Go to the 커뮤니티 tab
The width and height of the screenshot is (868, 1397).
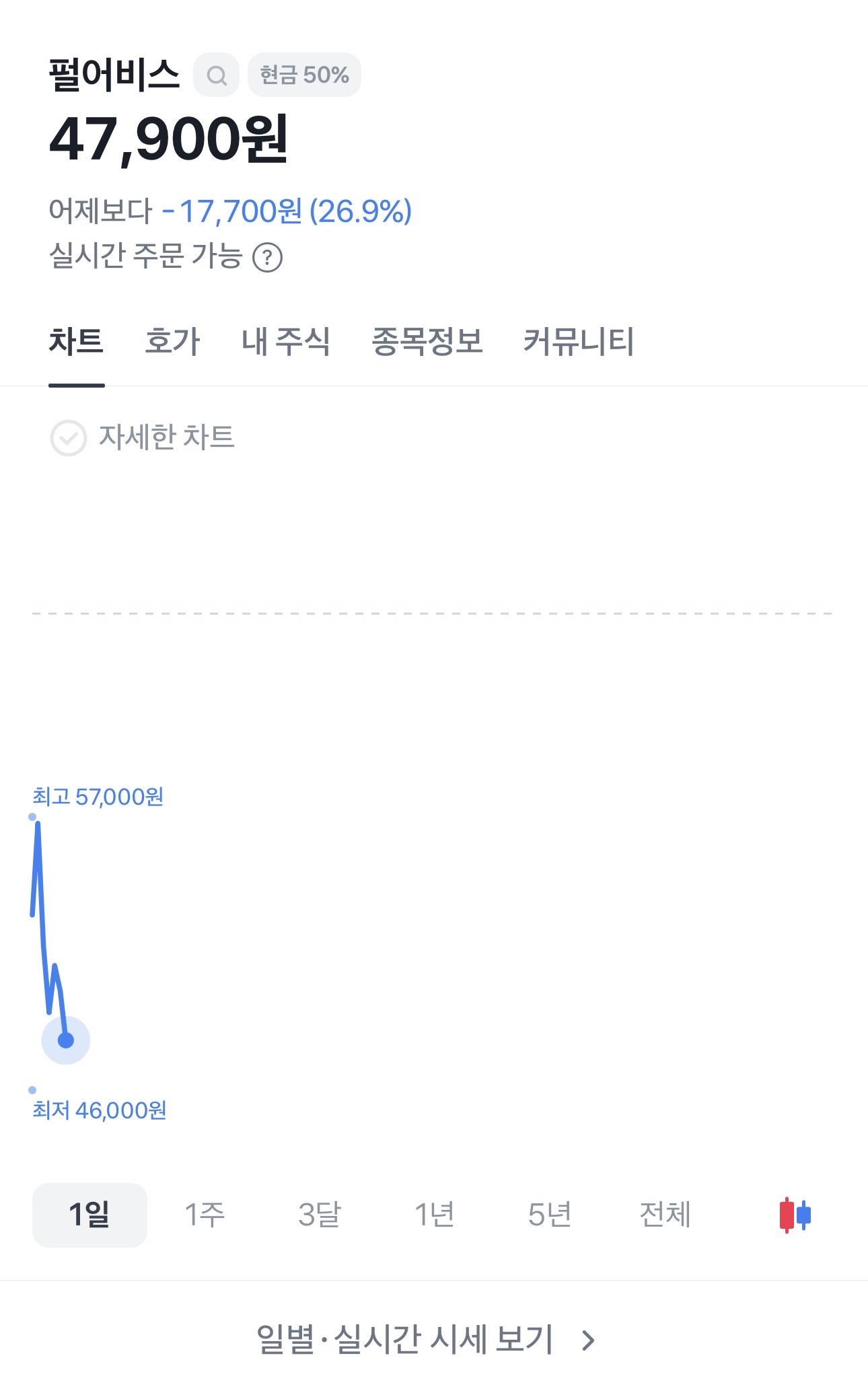[579, 341]
